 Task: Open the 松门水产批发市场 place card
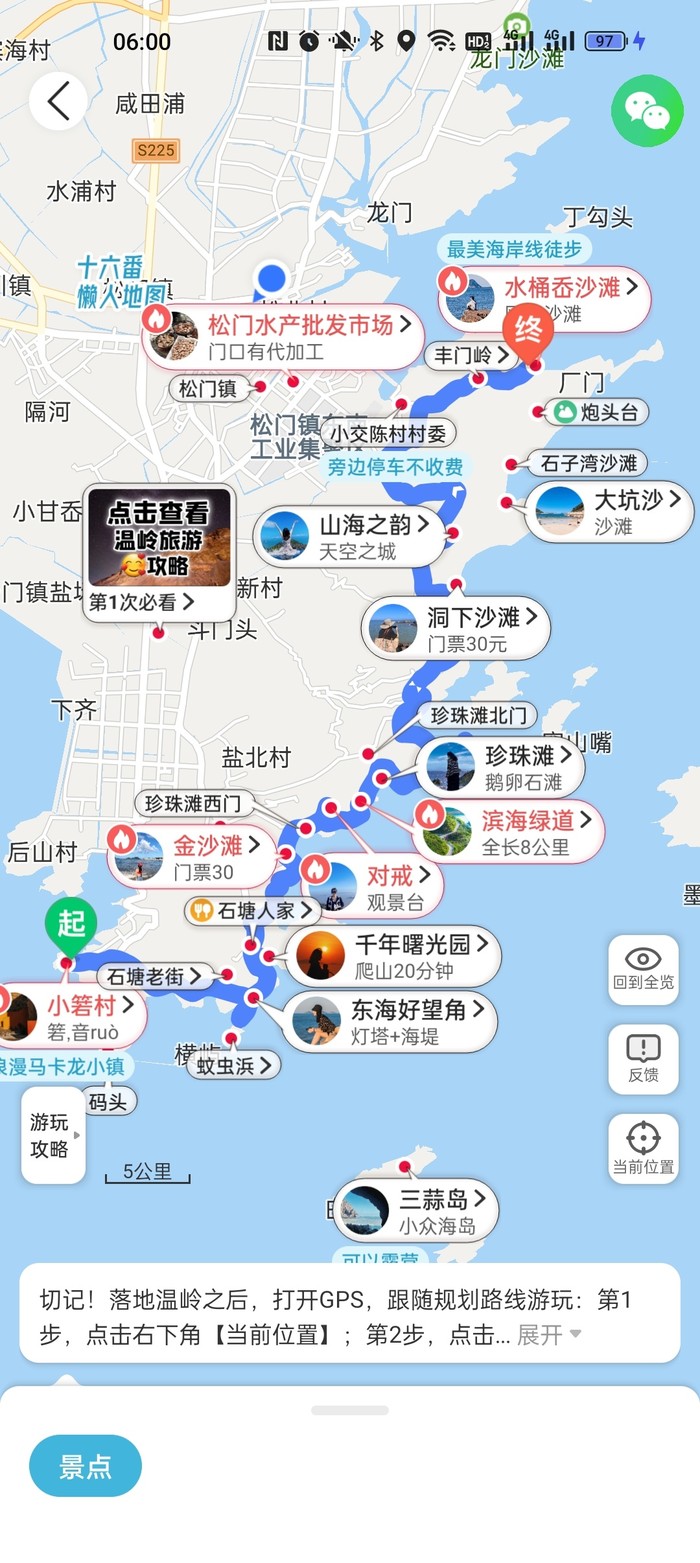(283, 336)
